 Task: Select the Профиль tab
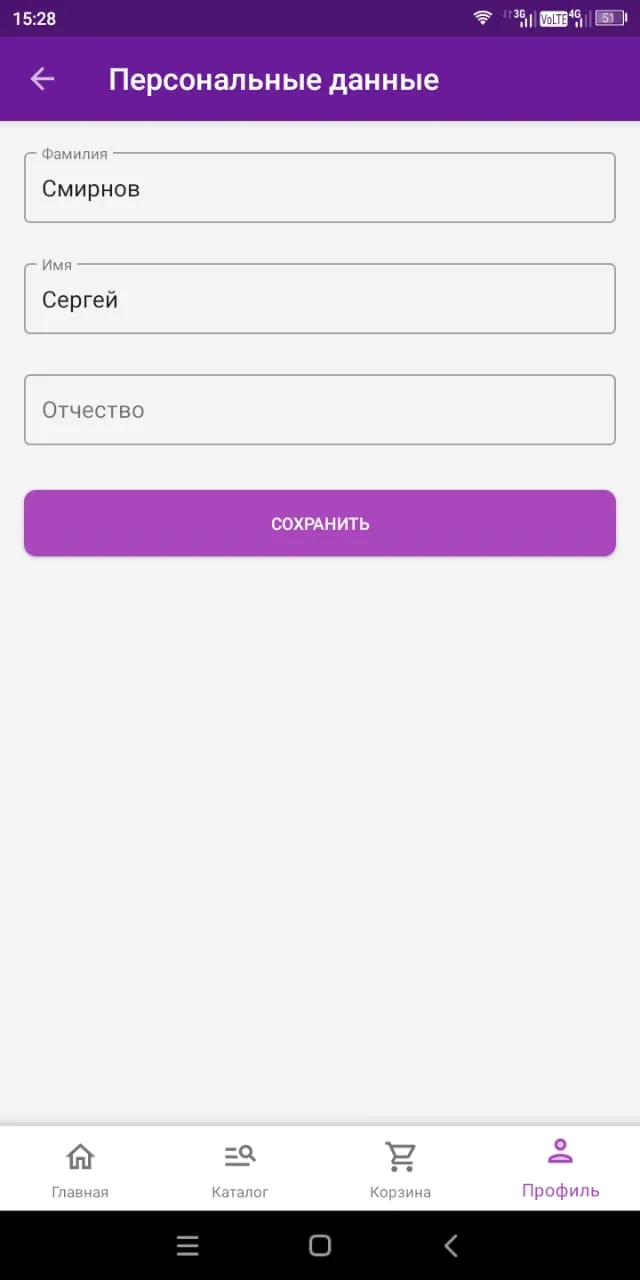coord(560,1170)
